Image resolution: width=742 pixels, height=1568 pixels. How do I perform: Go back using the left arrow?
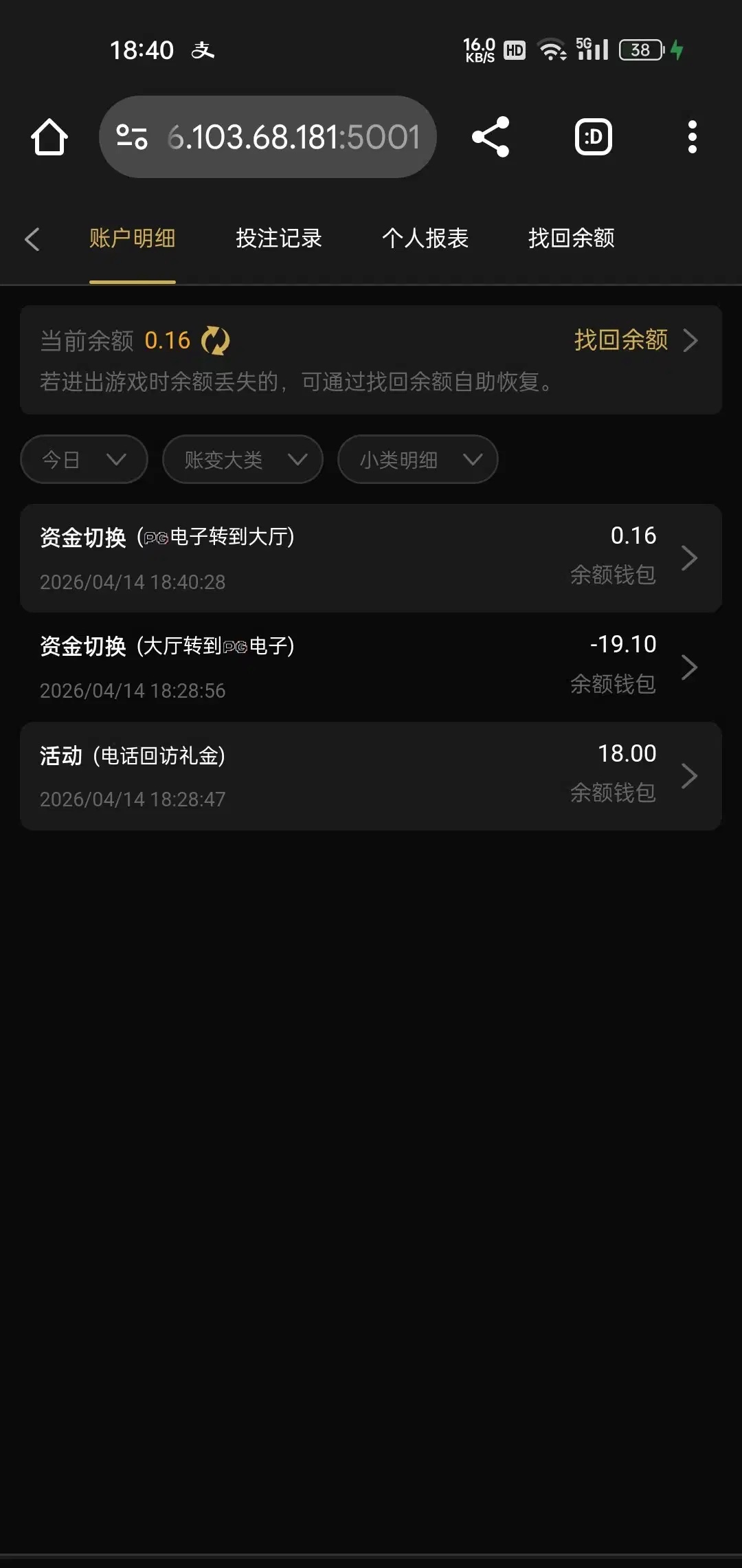pyautogui.click(x=32, y=239)
